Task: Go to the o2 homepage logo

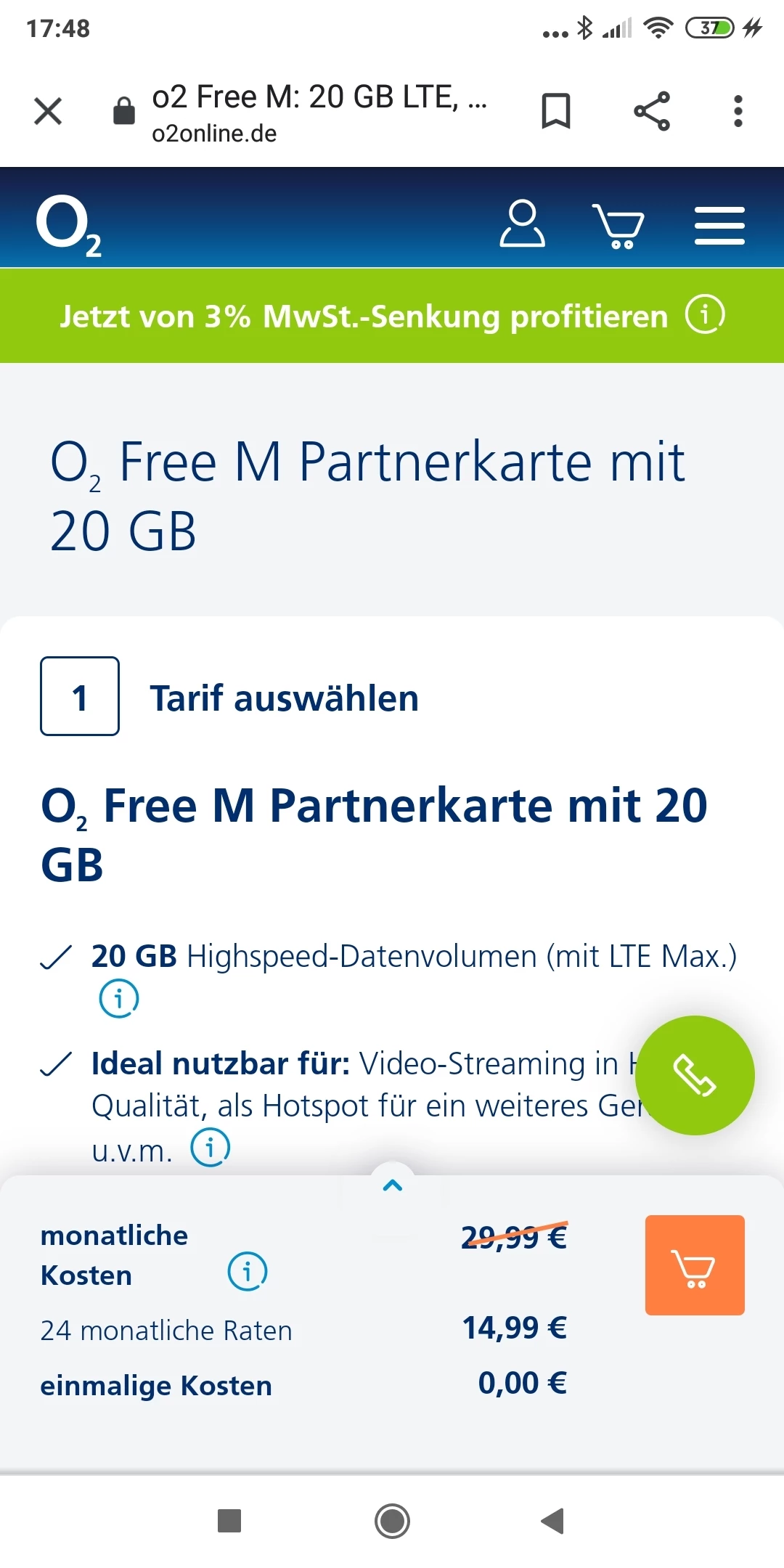Action: click(x=68, y=225)
